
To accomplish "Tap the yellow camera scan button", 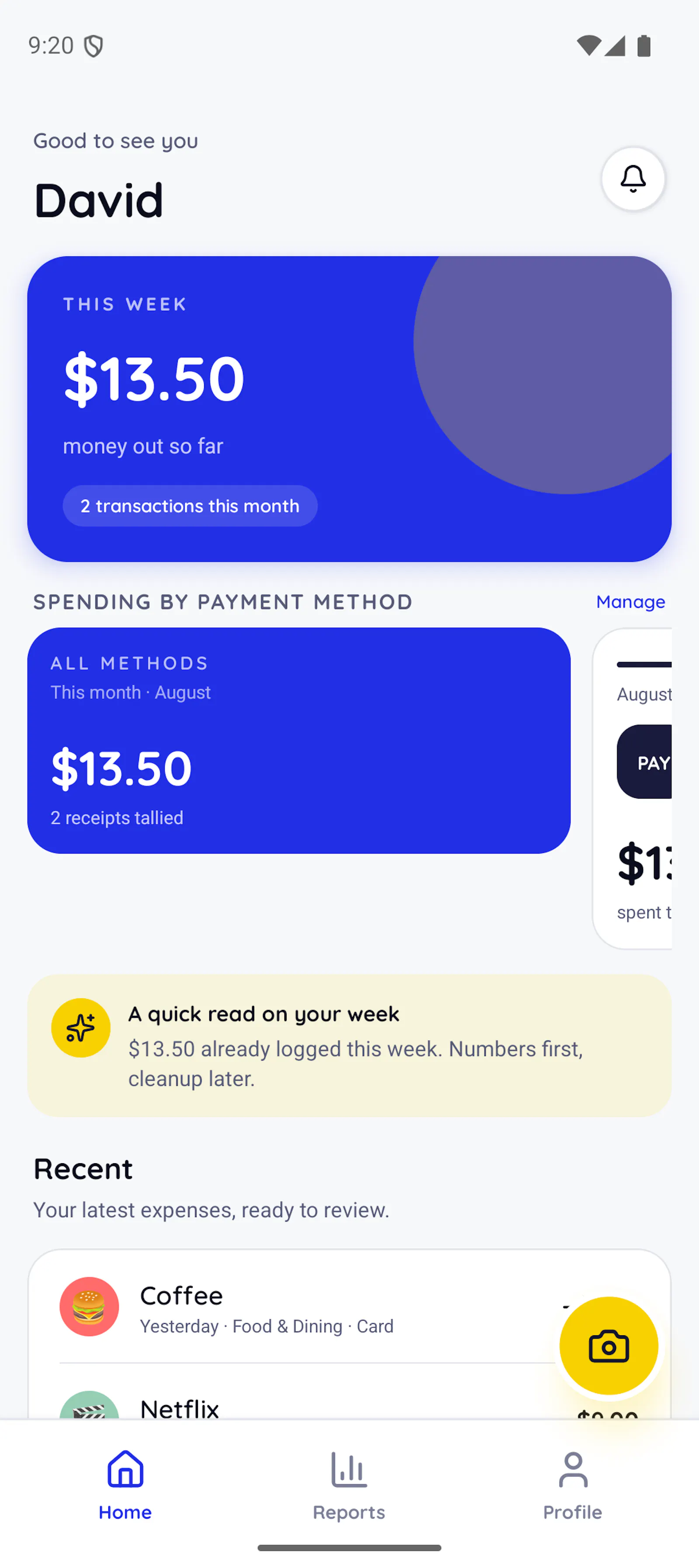I will [x=608, y=1346].
